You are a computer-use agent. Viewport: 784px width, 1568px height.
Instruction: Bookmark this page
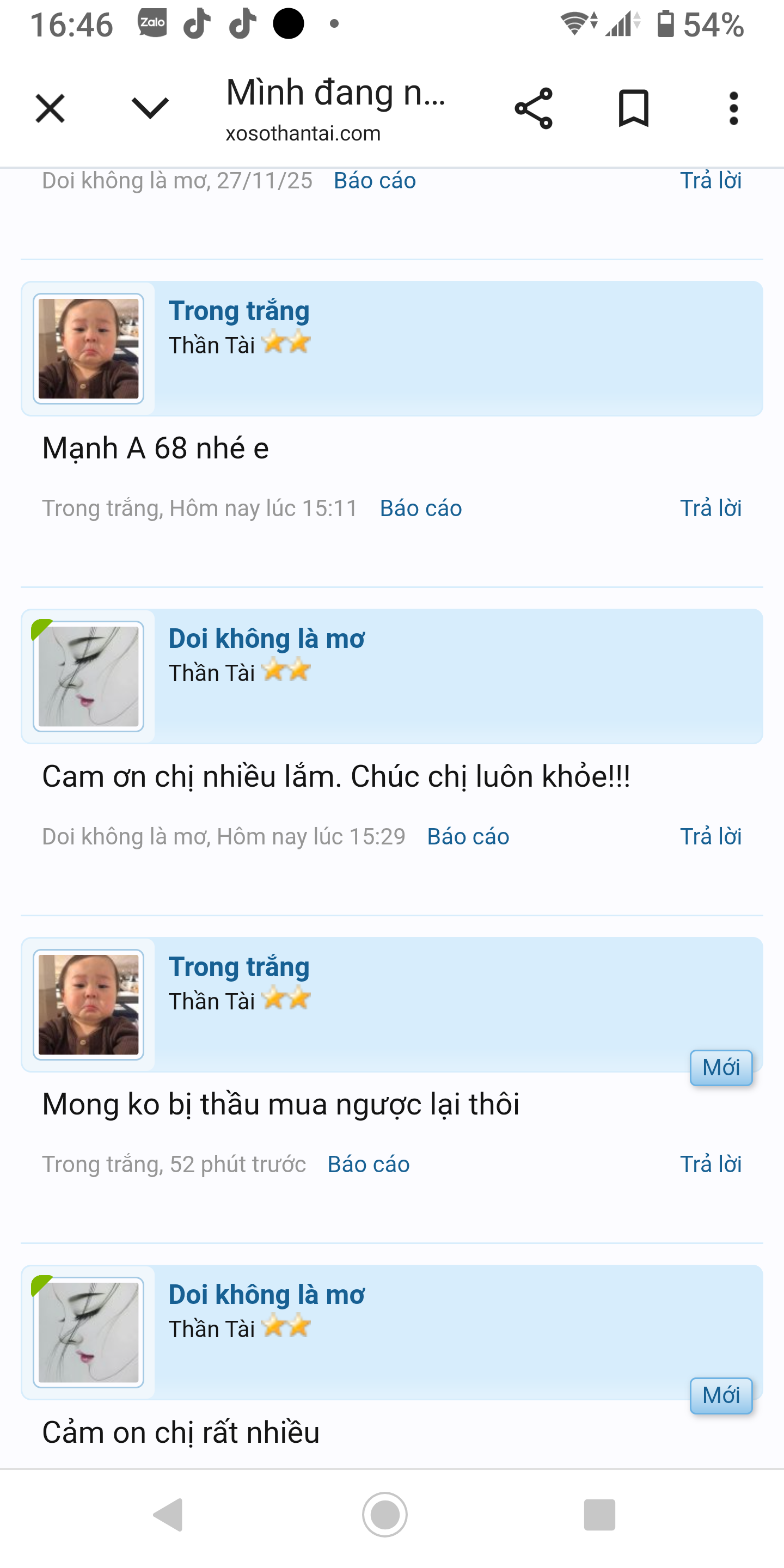click(634, 109)
